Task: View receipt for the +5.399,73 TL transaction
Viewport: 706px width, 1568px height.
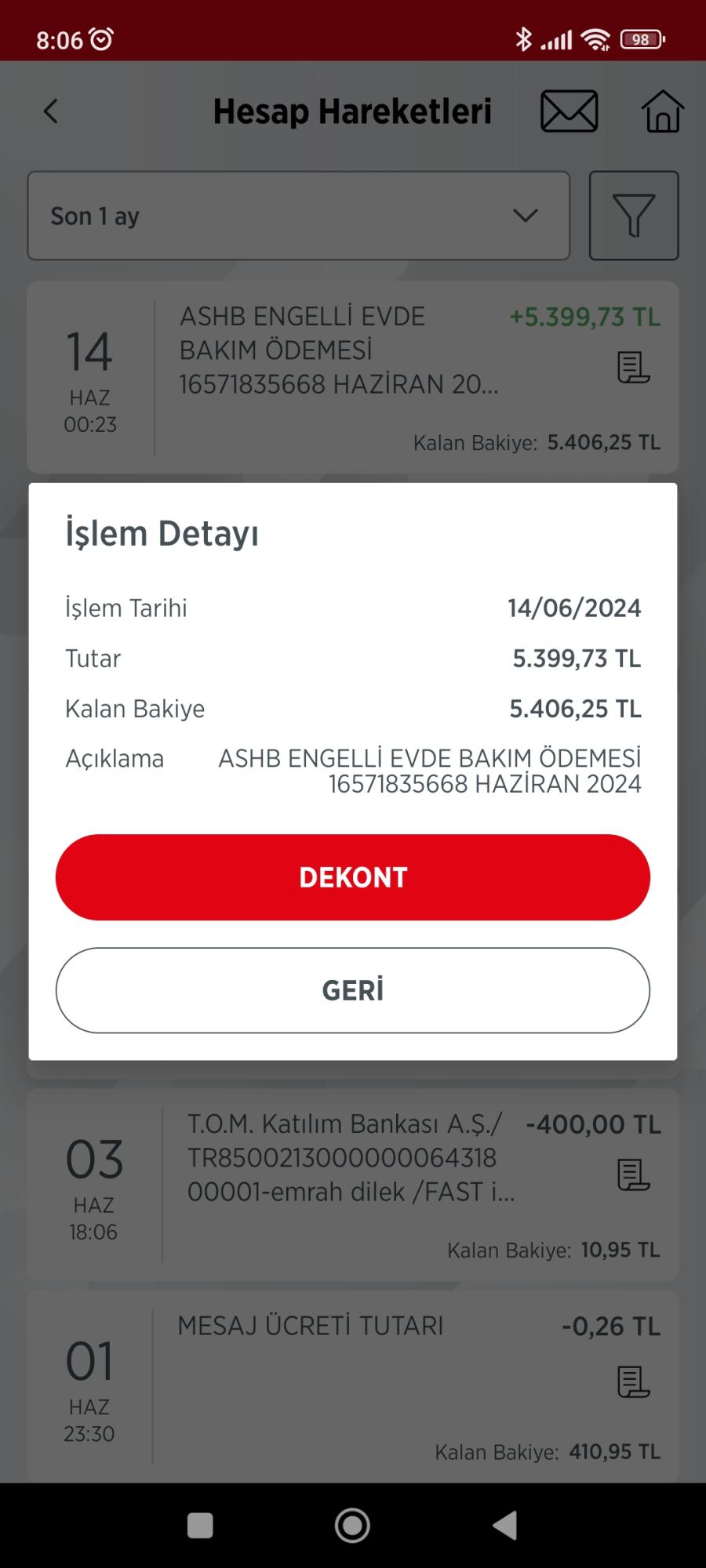Action: pos(633,368)
